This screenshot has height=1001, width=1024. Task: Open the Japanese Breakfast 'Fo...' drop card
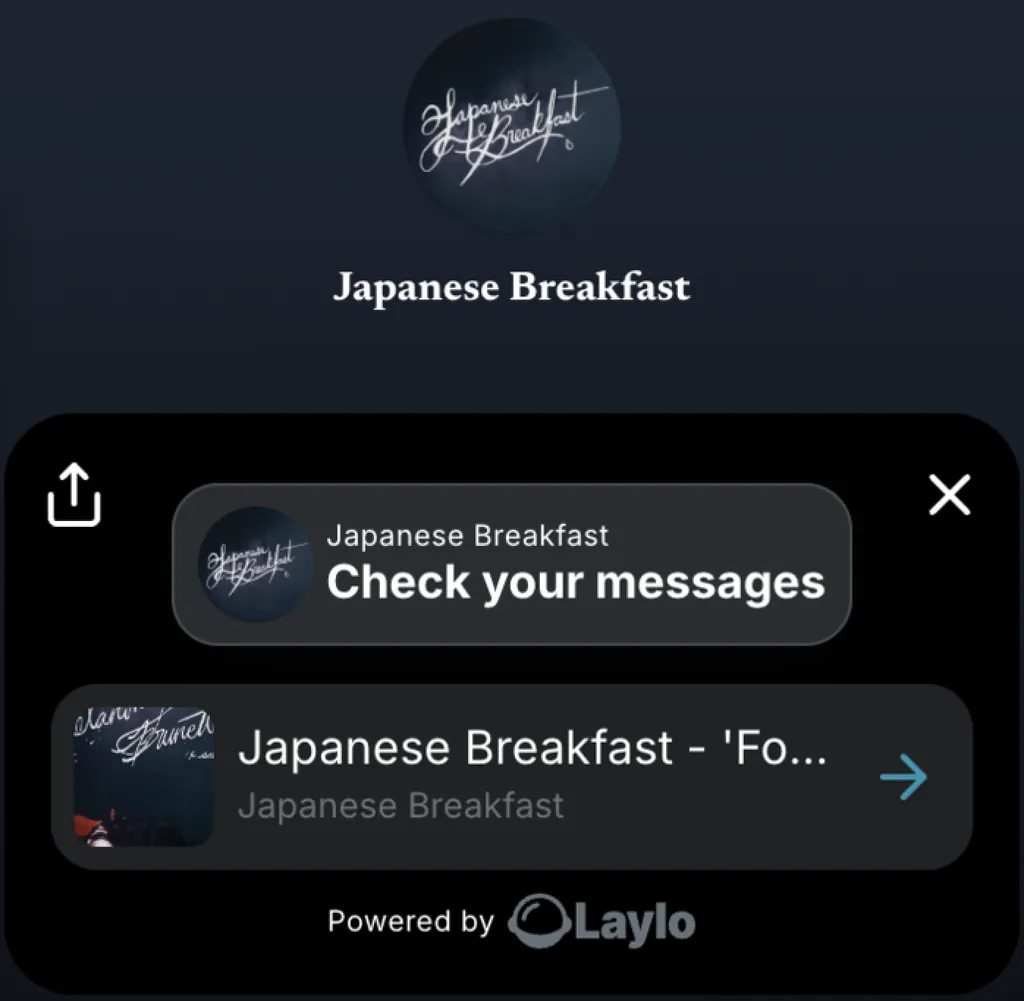point(511,777)
